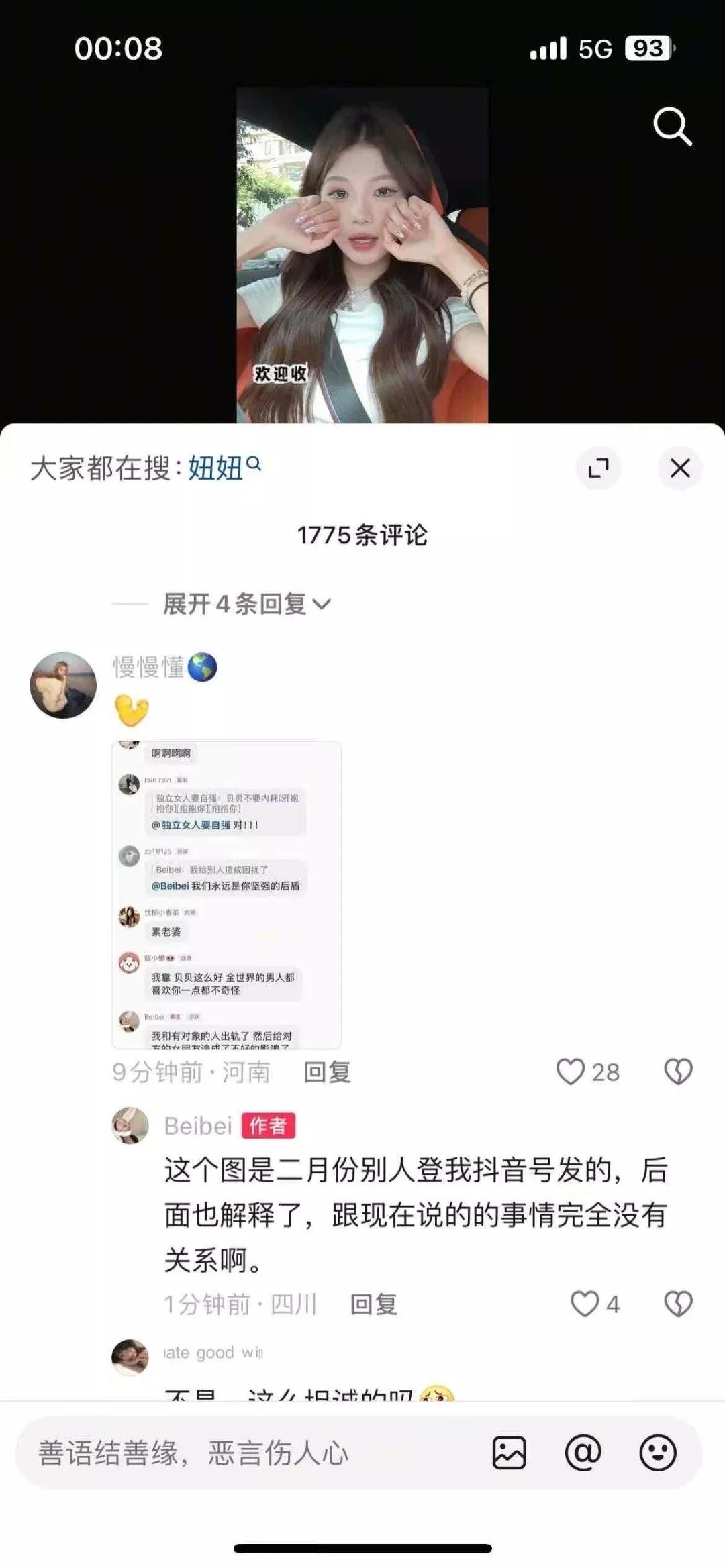Attach a picture to the comment

(510, 1453)
